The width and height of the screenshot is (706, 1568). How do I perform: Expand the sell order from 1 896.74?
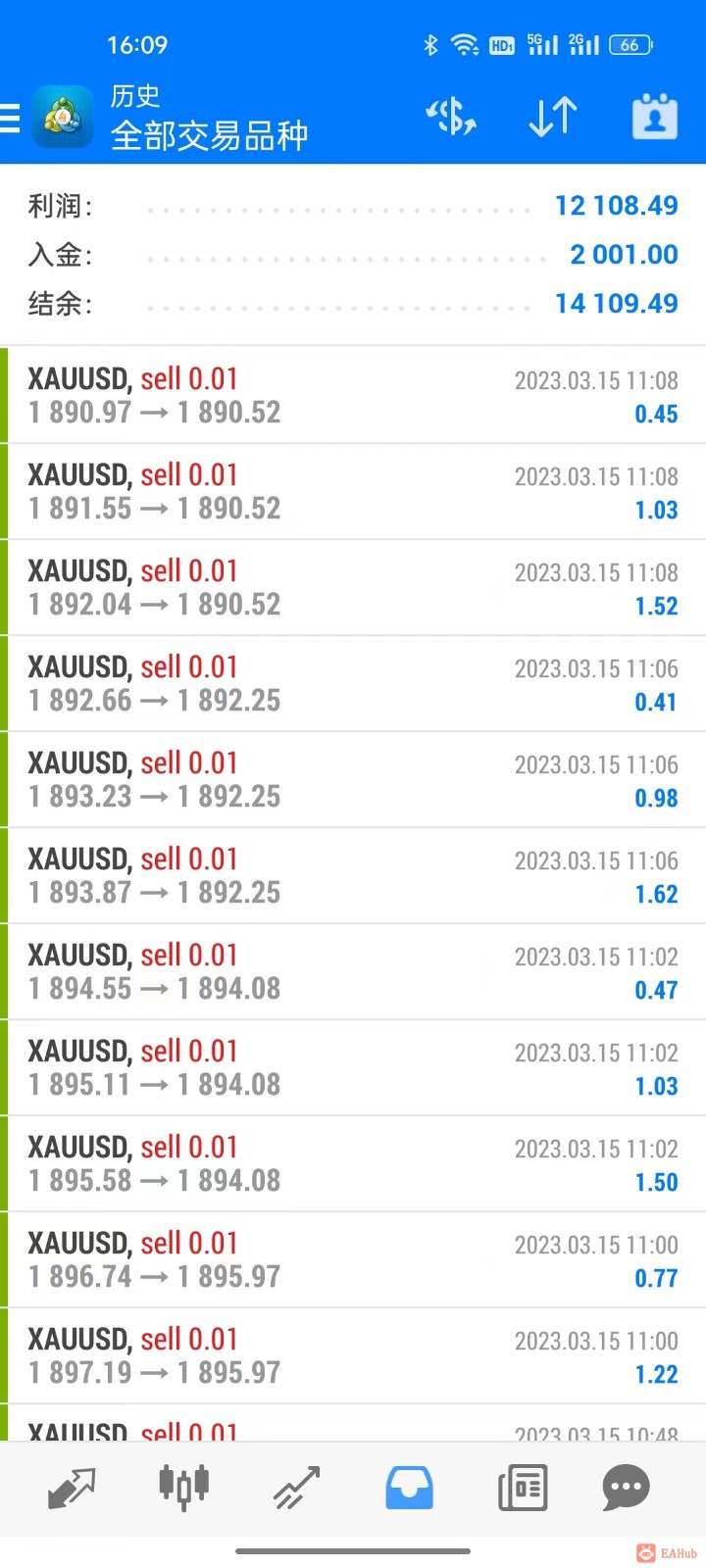pos(353,1259)
